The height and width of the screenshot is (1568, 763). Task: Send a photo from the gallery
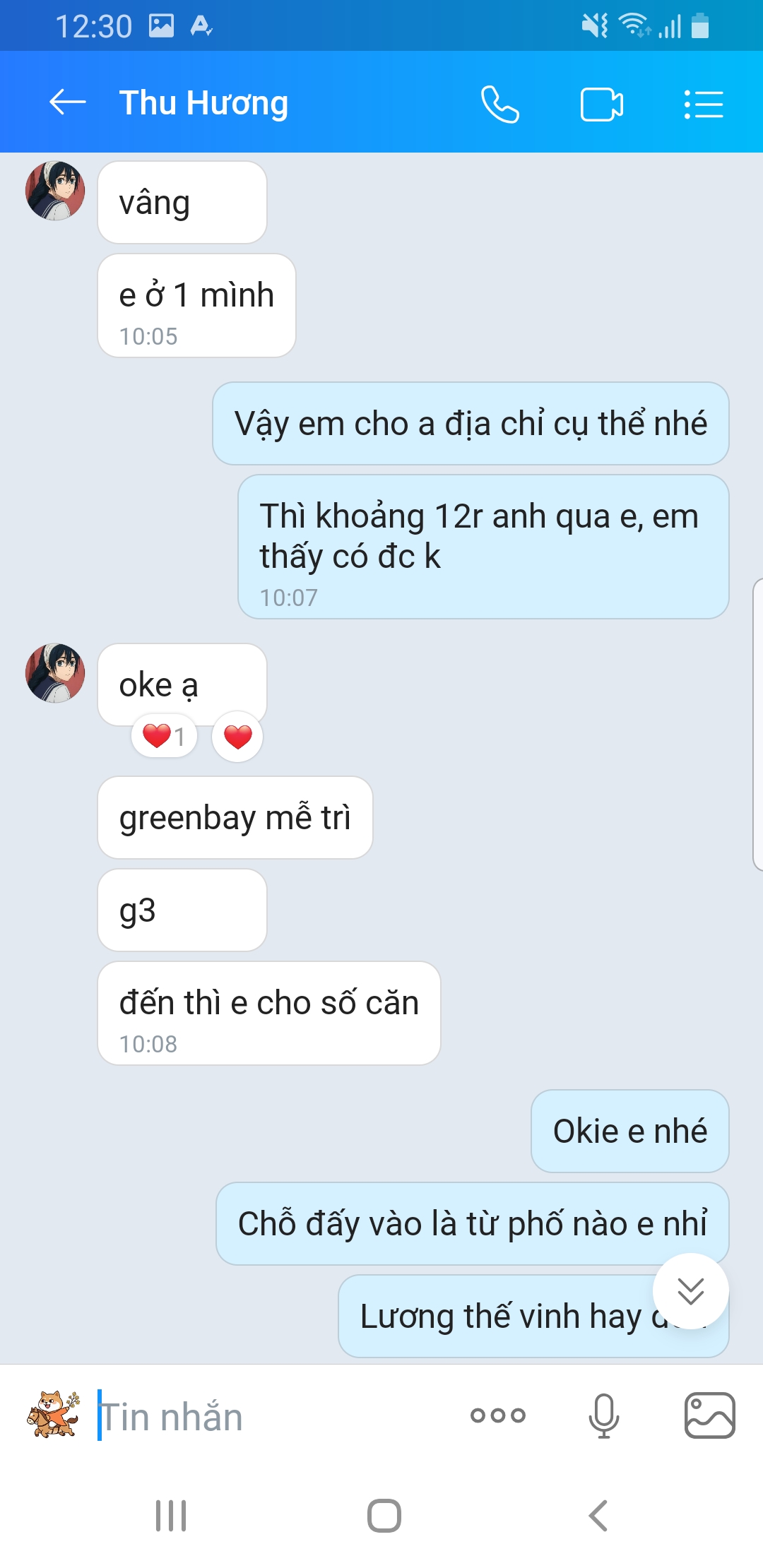709,1415
